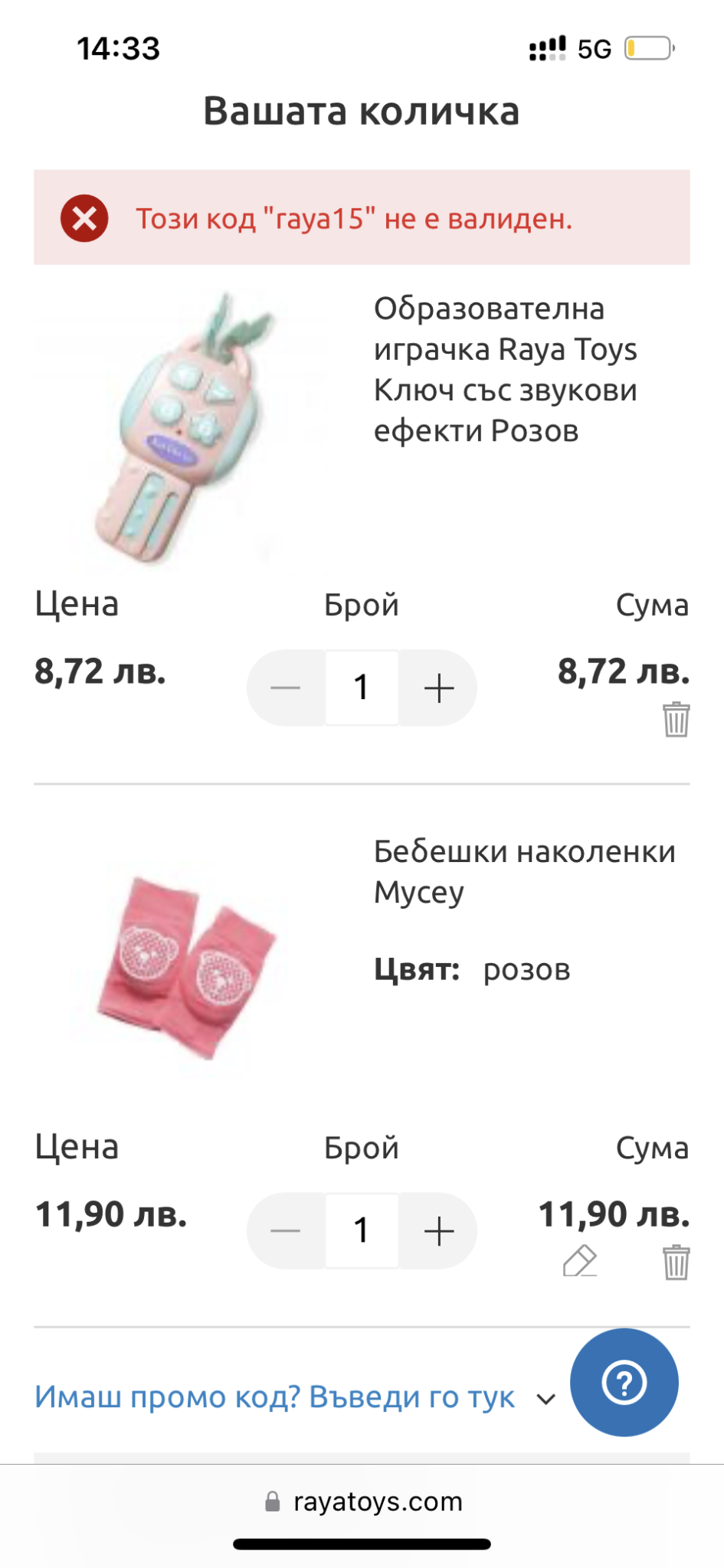Edit quantity field for Бебешки наколенки Mycey
Image resolution: width=724 pixels, height=1568 pixels.
coord(362,1230)
